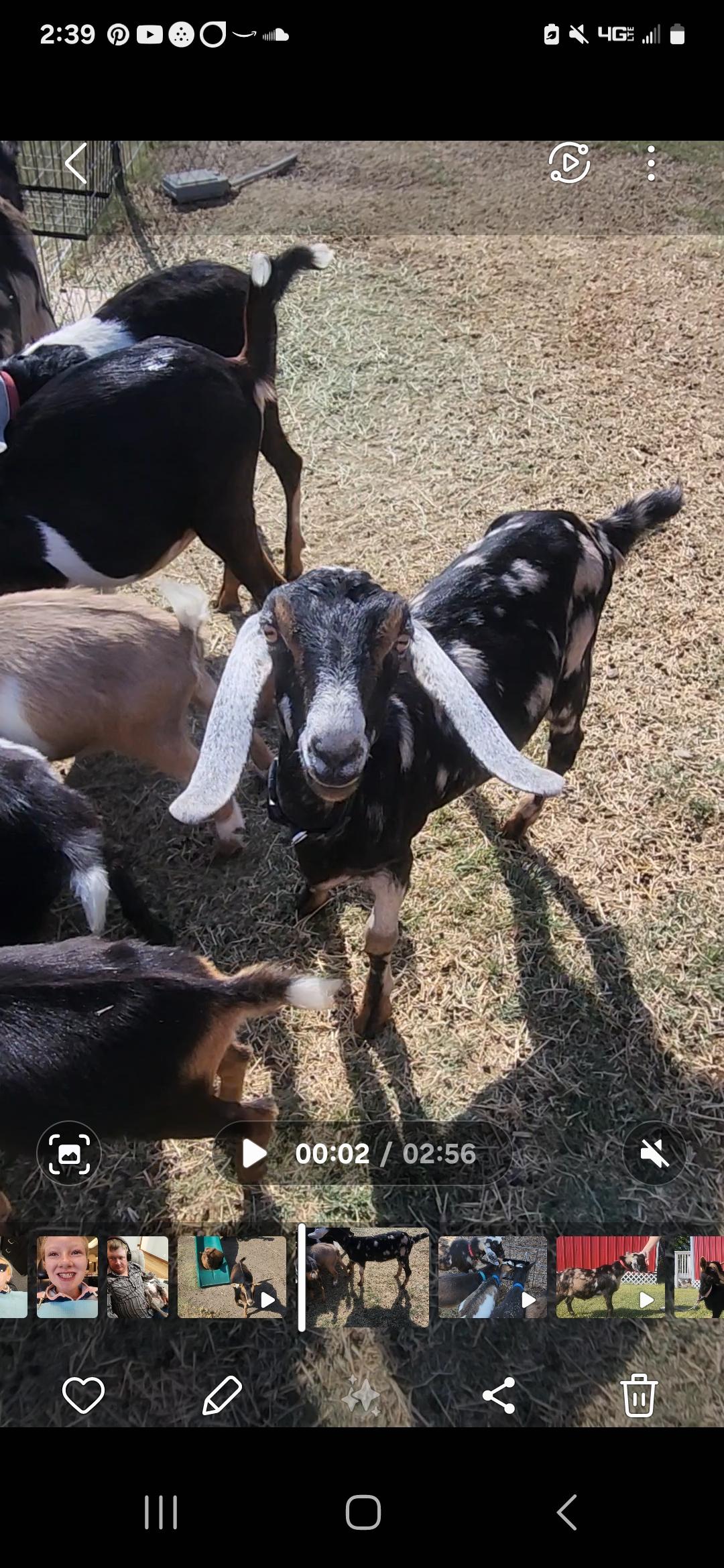The width and height of the screenshot is (724, 1568).
Task: Share this video
Action: point(499,1396)
